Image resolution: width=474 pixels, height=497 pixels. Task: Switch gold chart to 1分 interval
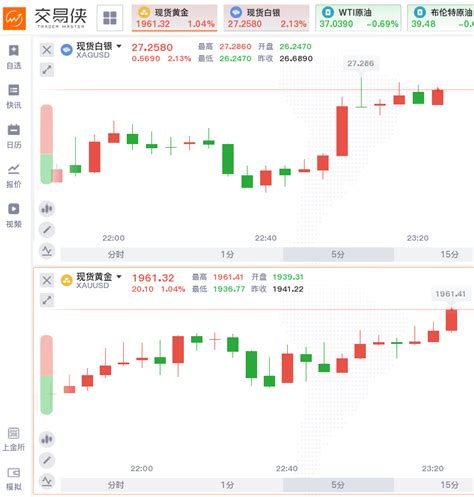(227, 485)
